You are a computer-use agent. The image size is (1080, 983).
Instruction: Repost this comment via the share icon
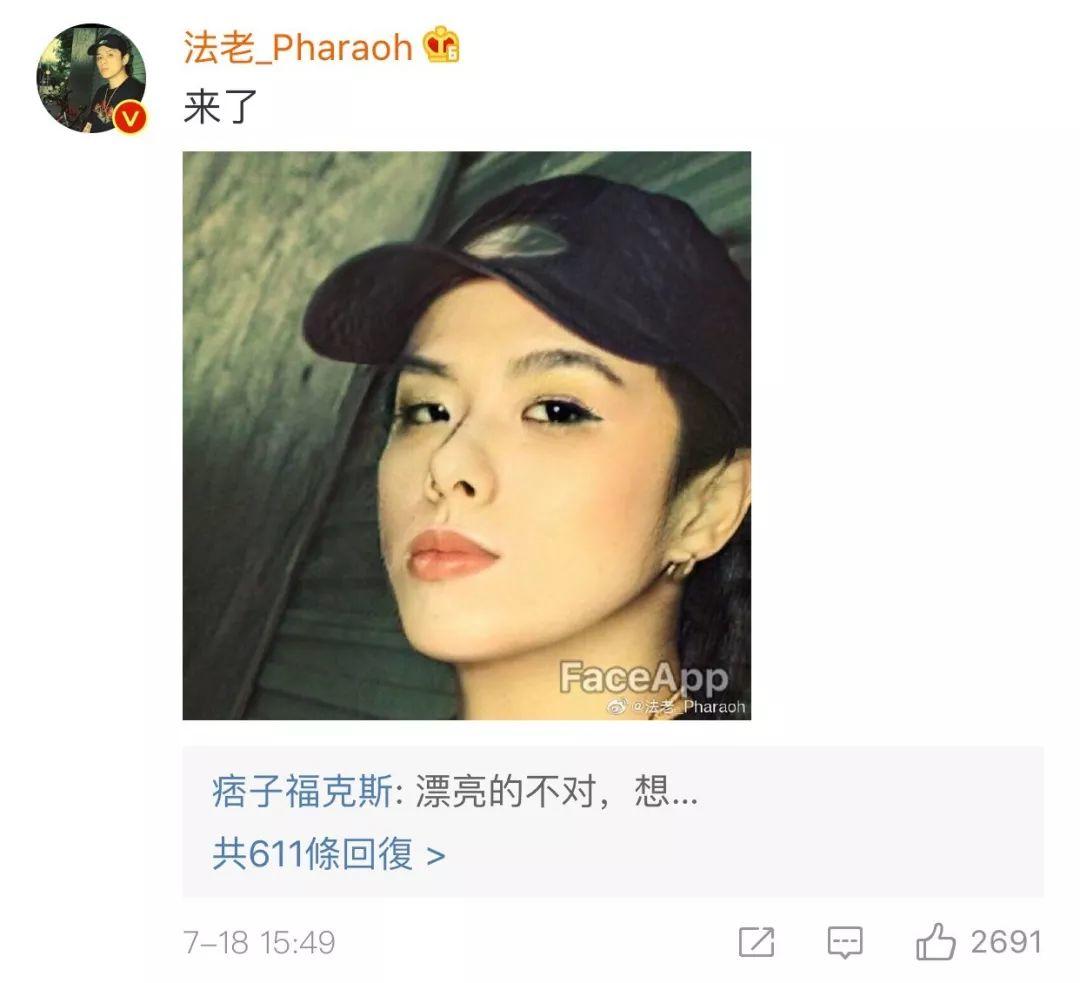tap(756, 942)
